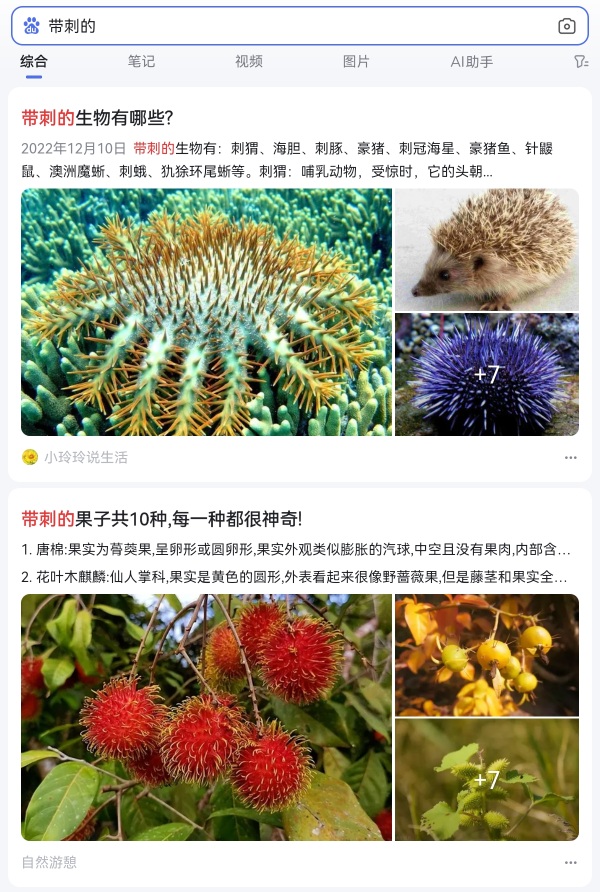Viewport: 600px width, 892px height.
Task: Open the filter icon beside the tabs
Action: pyautogui.click(x=580, y=62)
